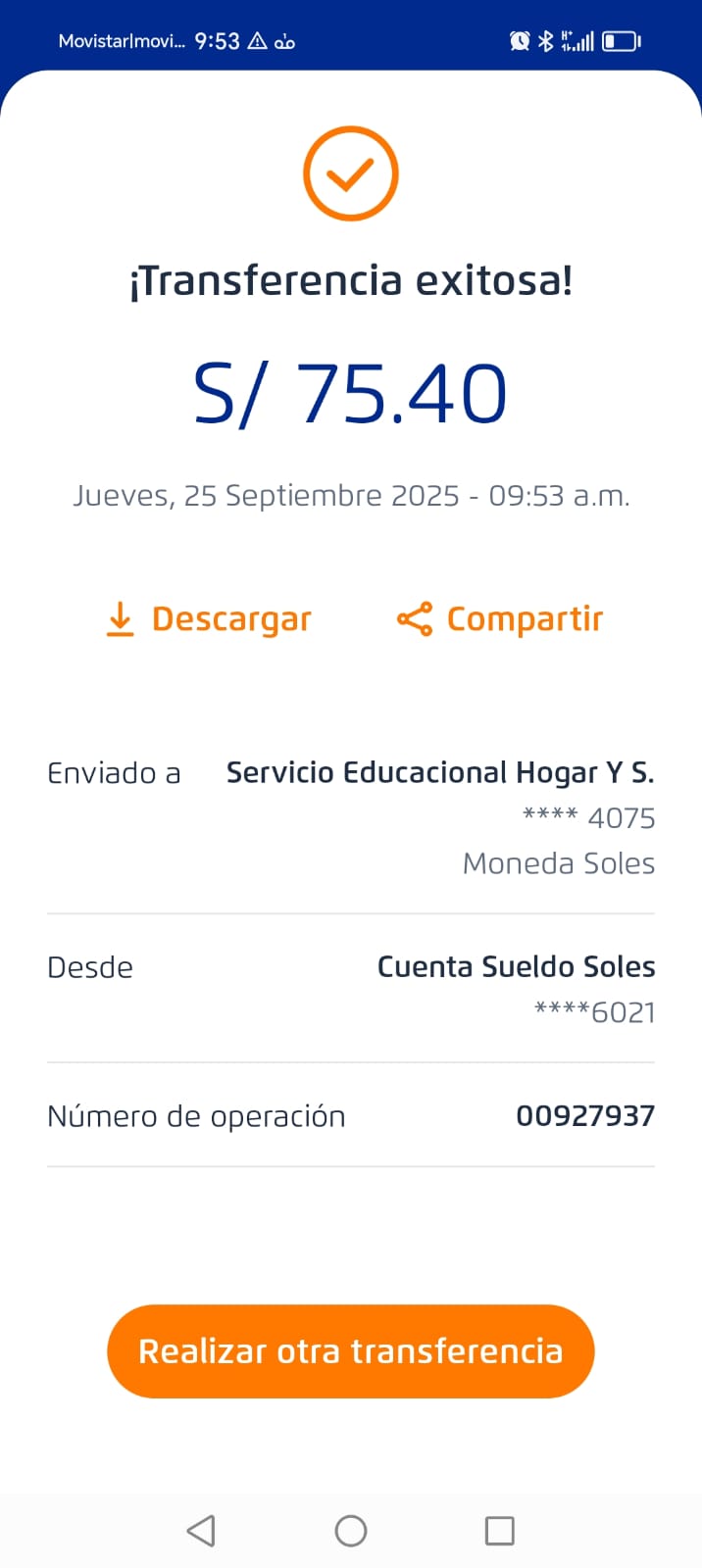The width and height of the screenshot is (702, 1568).
Task: Share the receipt via Compartir
Action: pyautogui.click(x=500, y=619)
